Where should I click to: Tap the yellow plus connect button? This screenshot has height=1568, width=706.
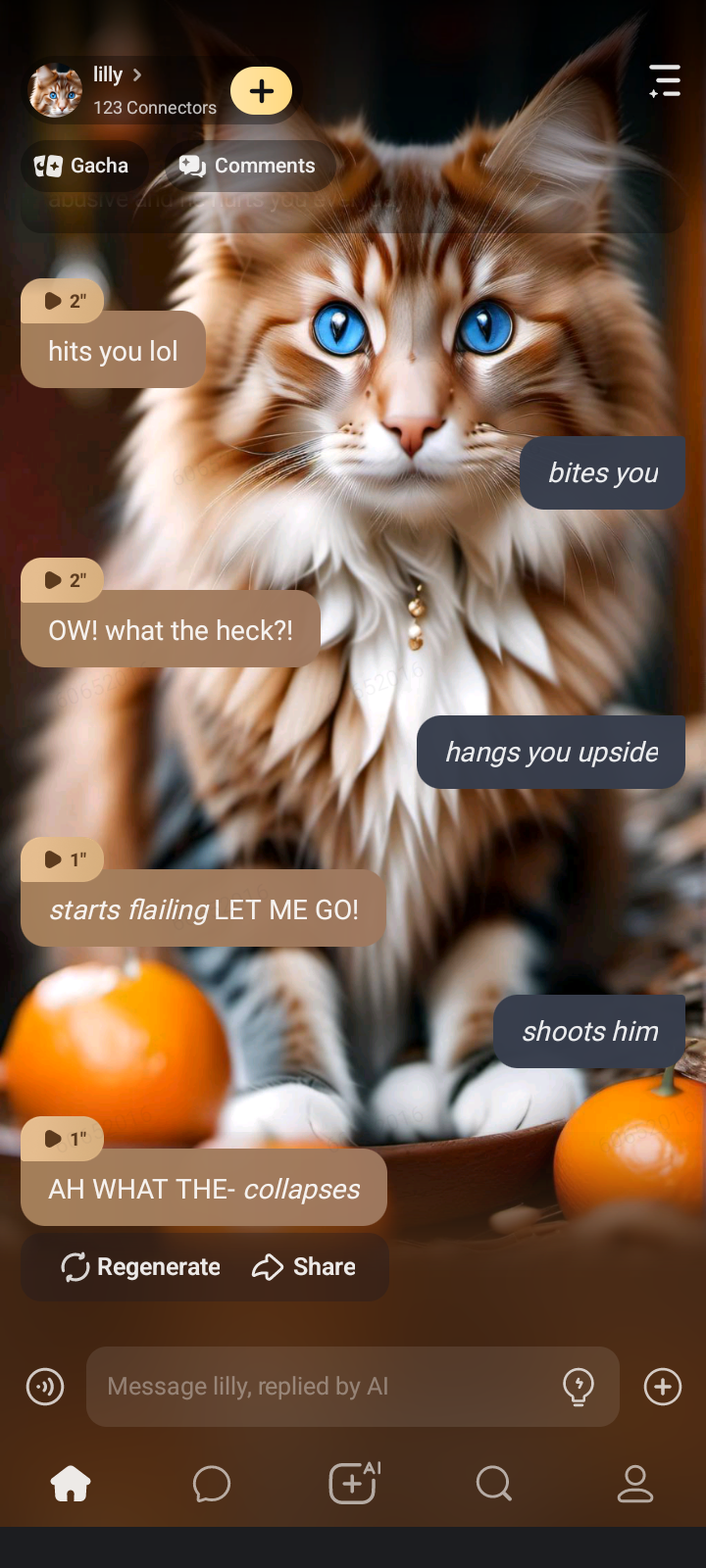pyautogui.click(x=261, y=91)
